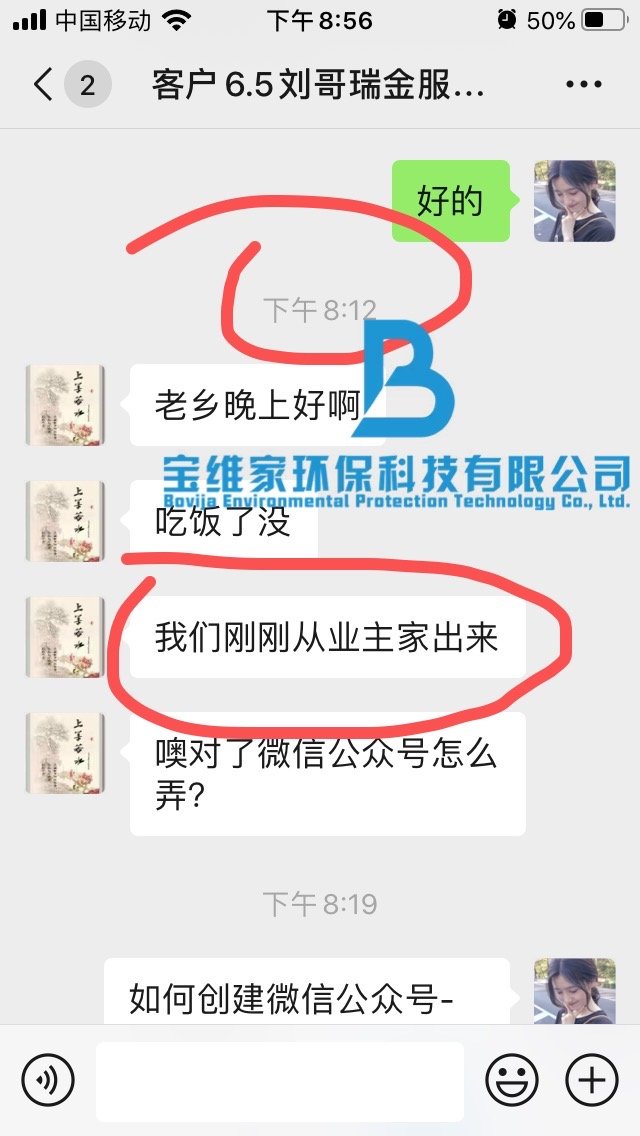Open sender's avatar beside 老乡晚上好啊
Viewport: 640px width, 1136px height.
pyautogui.click(x=65, y=405)
